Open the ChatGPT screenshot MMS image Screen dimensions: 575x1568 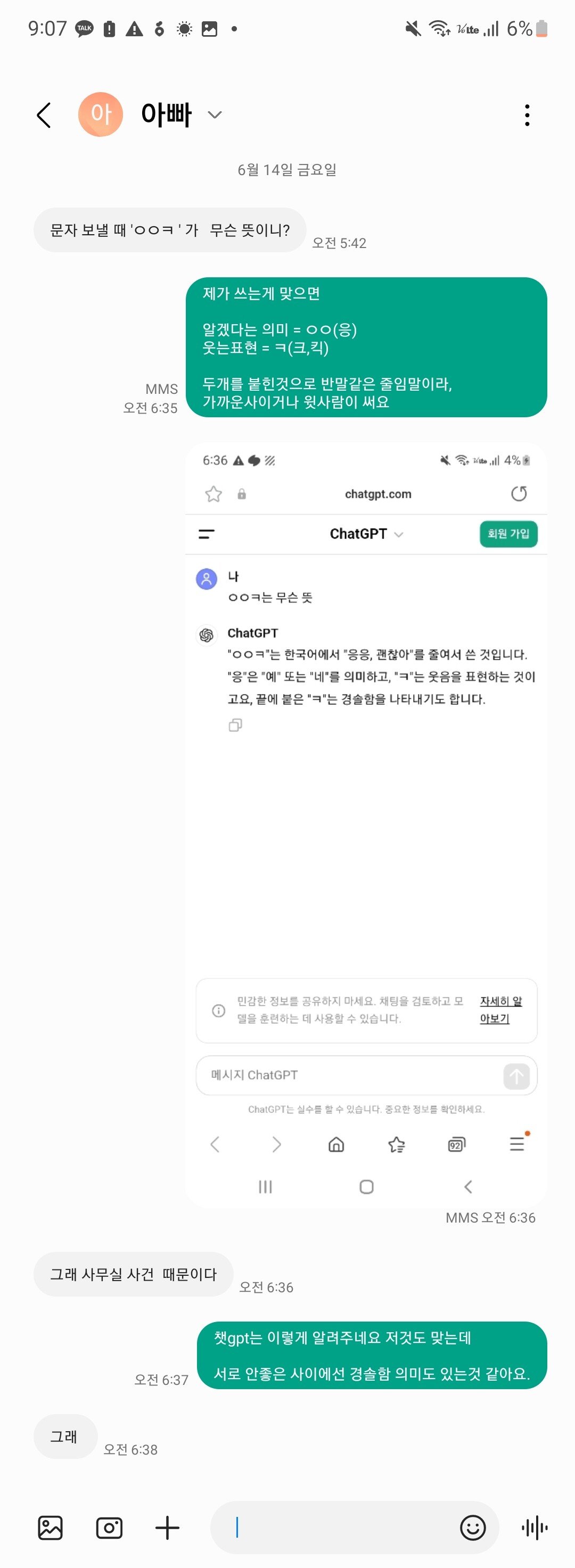click(365, 822)
